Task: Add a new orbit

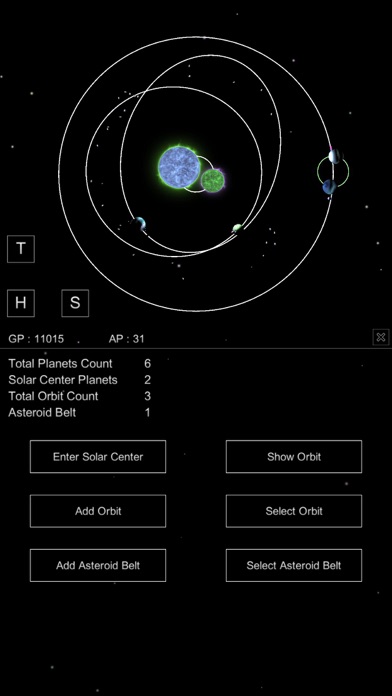Action: pos(98,511)
